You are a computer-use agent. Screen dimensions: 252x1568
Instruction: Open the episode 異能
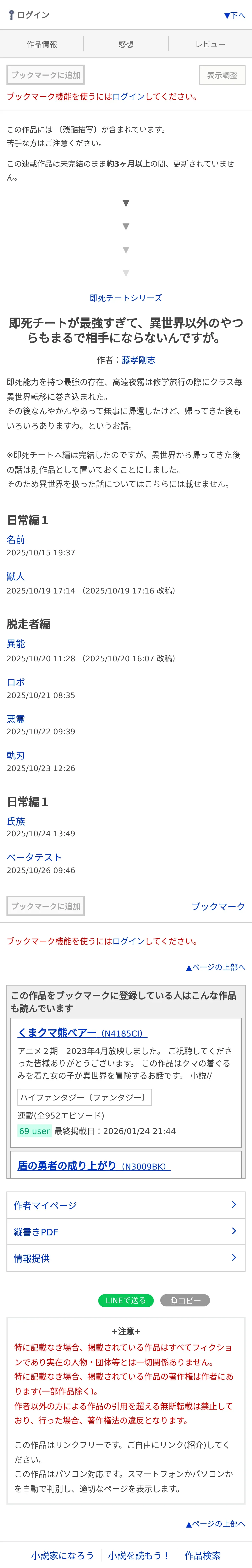pyautogui.click(x=16, y=643)
